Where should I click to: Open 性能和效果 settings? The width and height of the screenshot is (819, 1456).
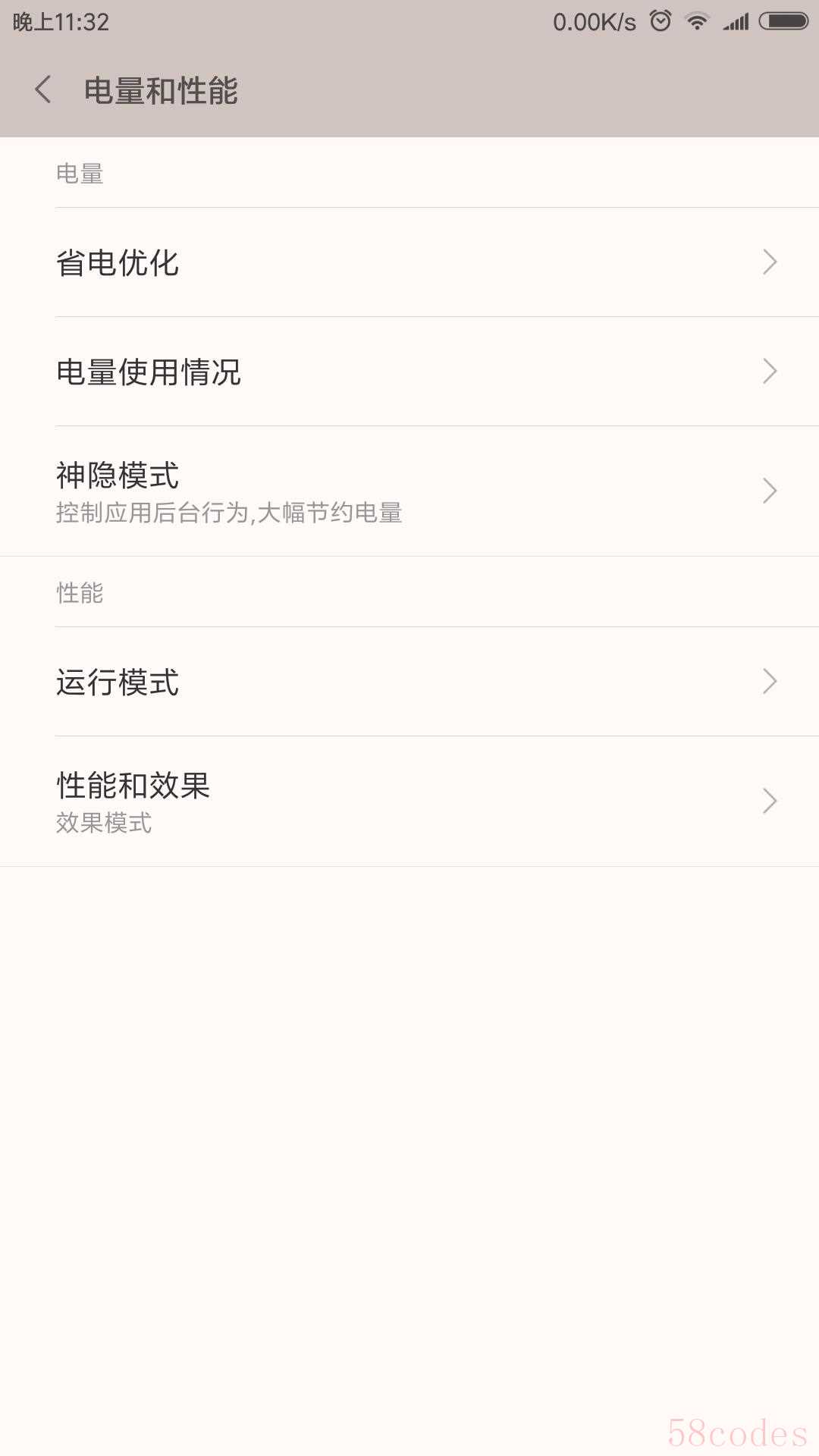(x=409, y=801)
